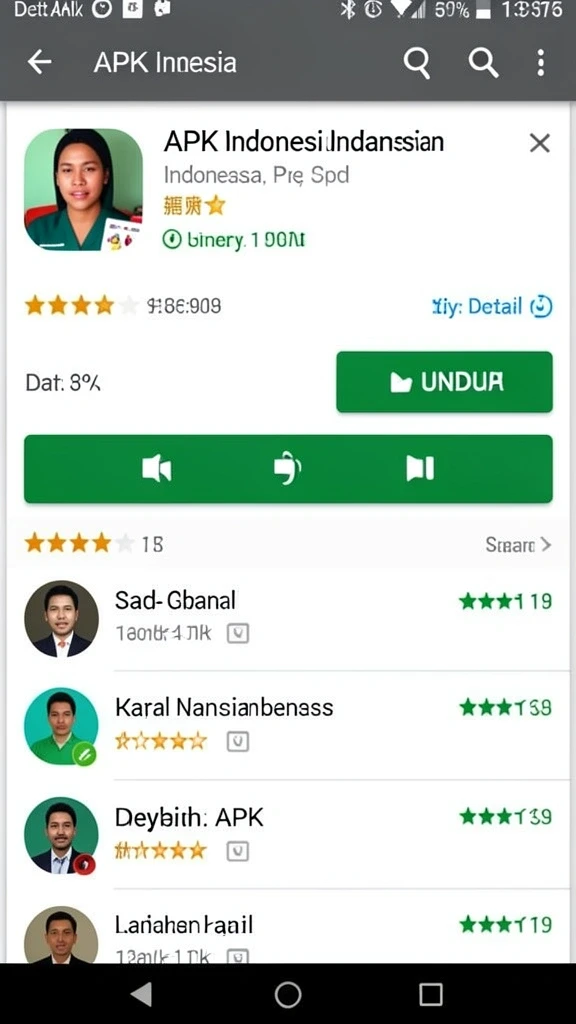576x1024 pixels.
Task: Open the review by Karal Nansianbenass
Action: point(288,725)
